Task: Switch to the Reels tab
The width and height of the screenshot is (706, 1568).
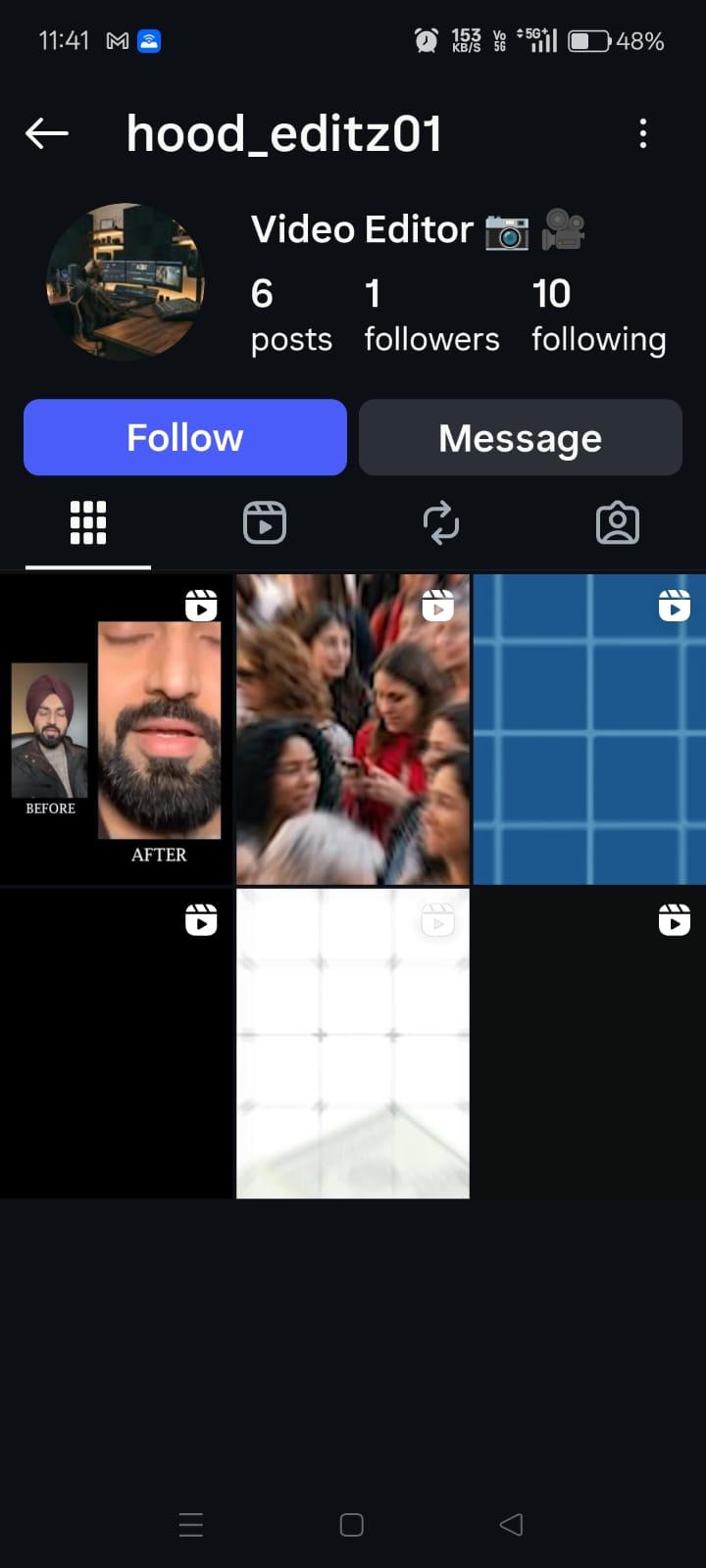Action: coord(265,522)
